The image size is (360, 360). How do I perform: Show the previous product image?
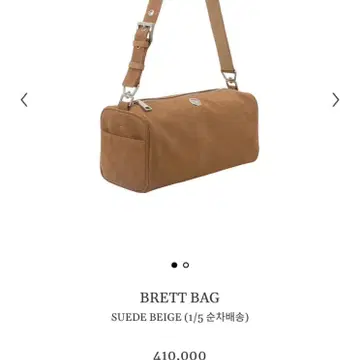pyautogui.click(x=24, y=100)
